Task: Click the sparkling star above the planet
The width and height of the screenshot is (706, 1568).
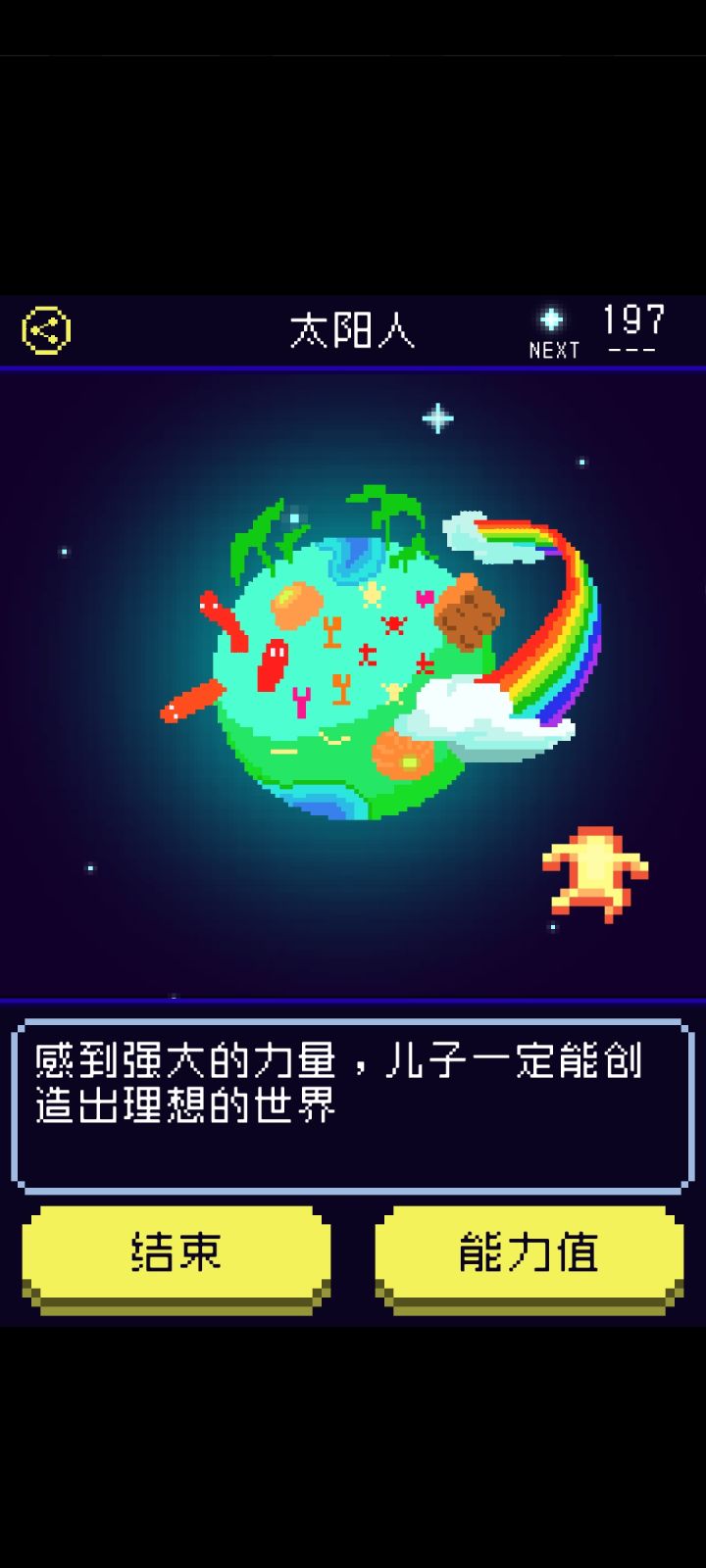Action: [438, 419]
